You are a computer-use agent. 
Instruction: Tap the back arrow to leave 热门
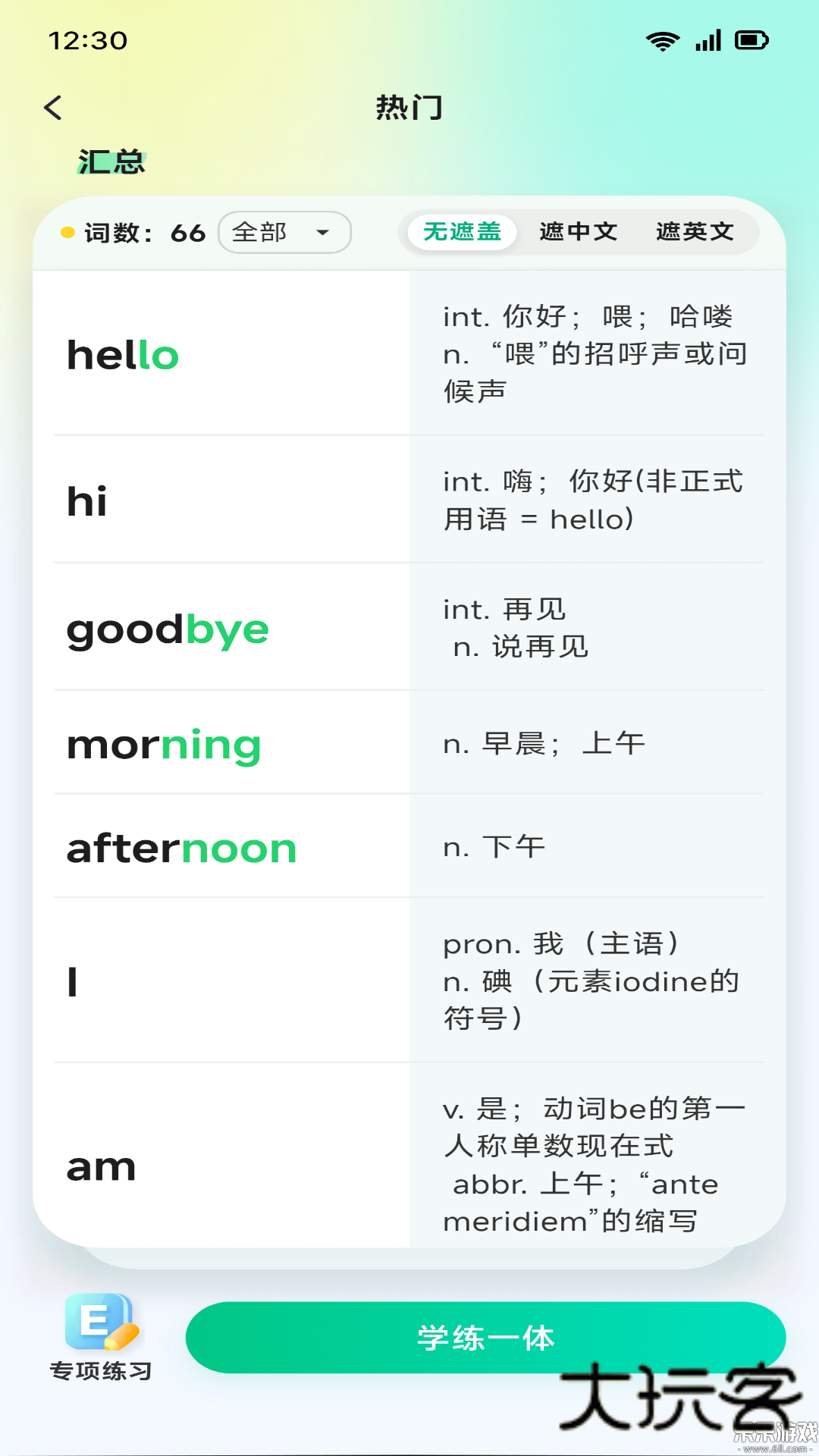pos(53,108)
